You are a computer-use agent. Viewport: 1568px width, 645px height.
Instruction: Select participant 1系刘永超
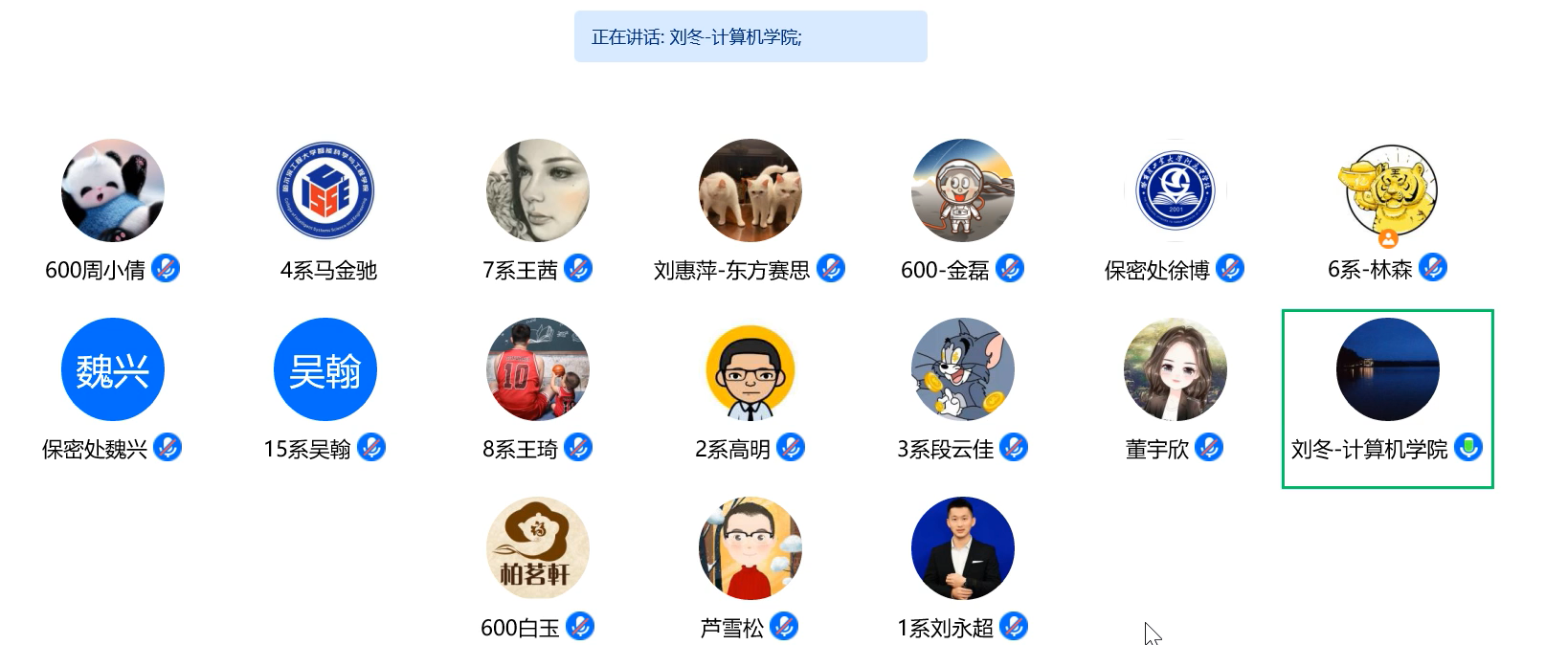pyautogui.click(x=963, y=549)
